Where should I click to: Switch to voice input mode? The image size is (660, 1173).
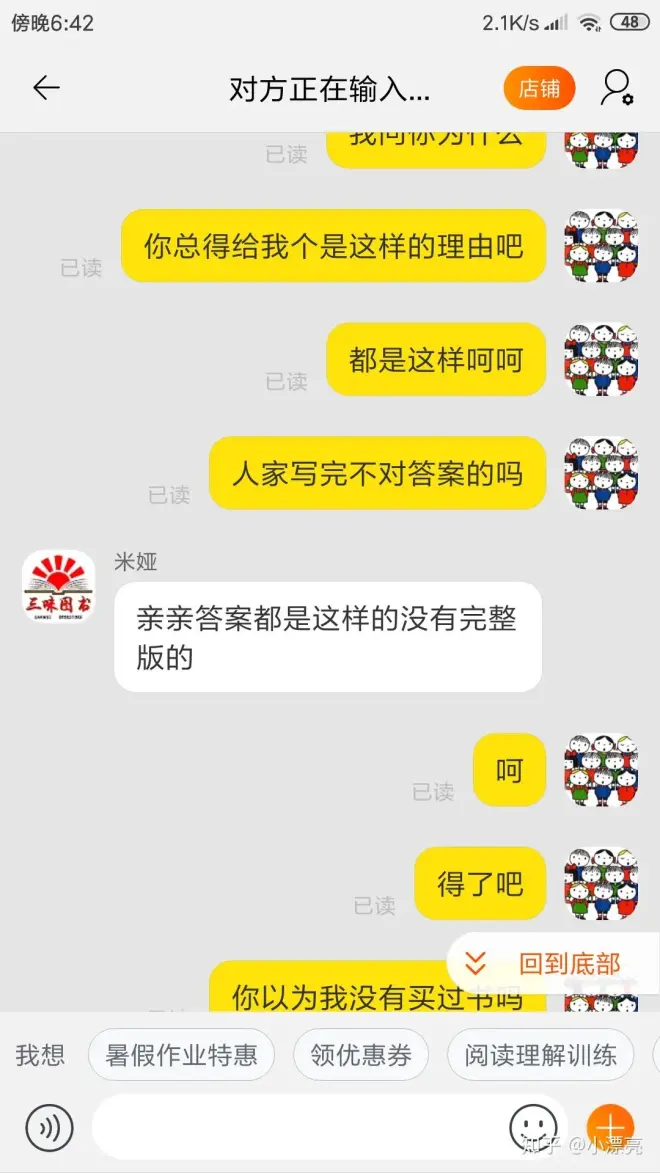pyautogui.click(x=49, y=1128)
